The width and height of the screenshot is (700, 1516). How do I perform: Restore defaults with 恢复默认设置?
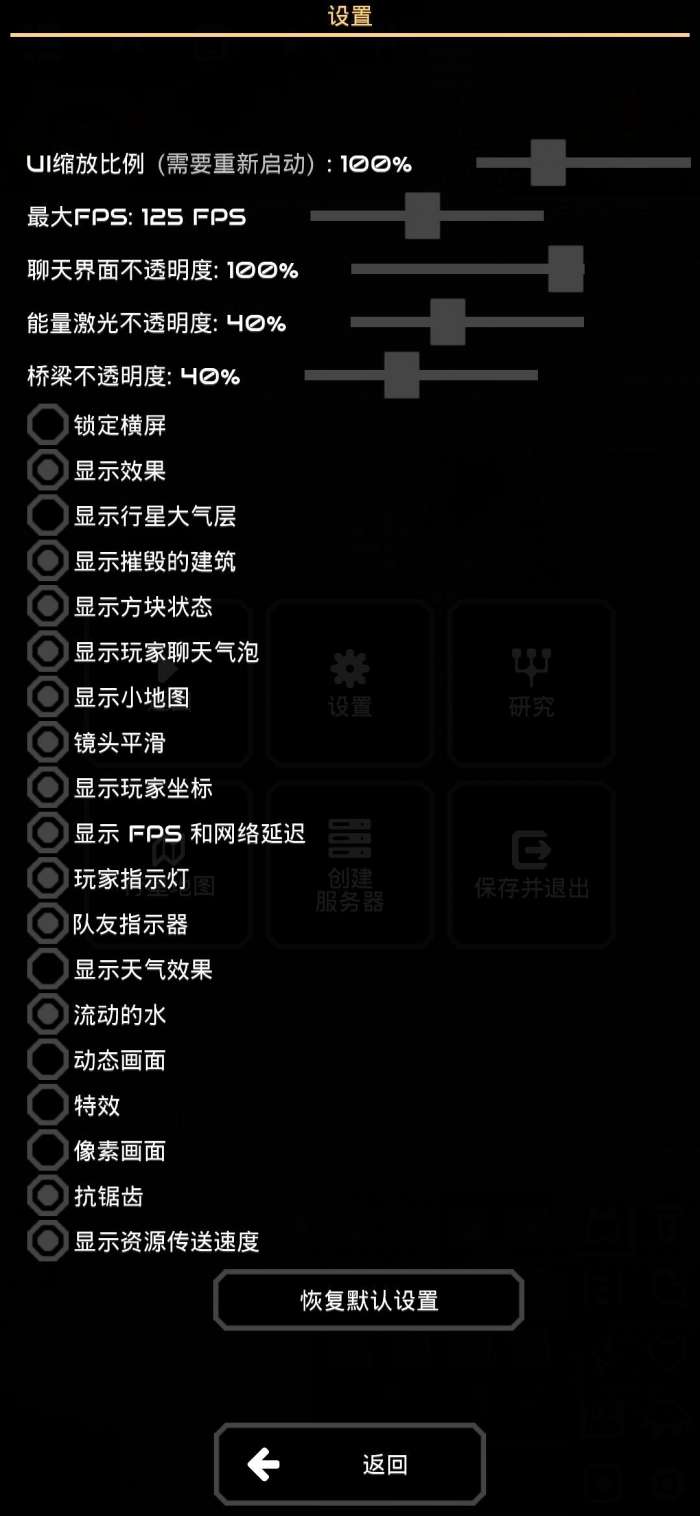[368, 1300]
